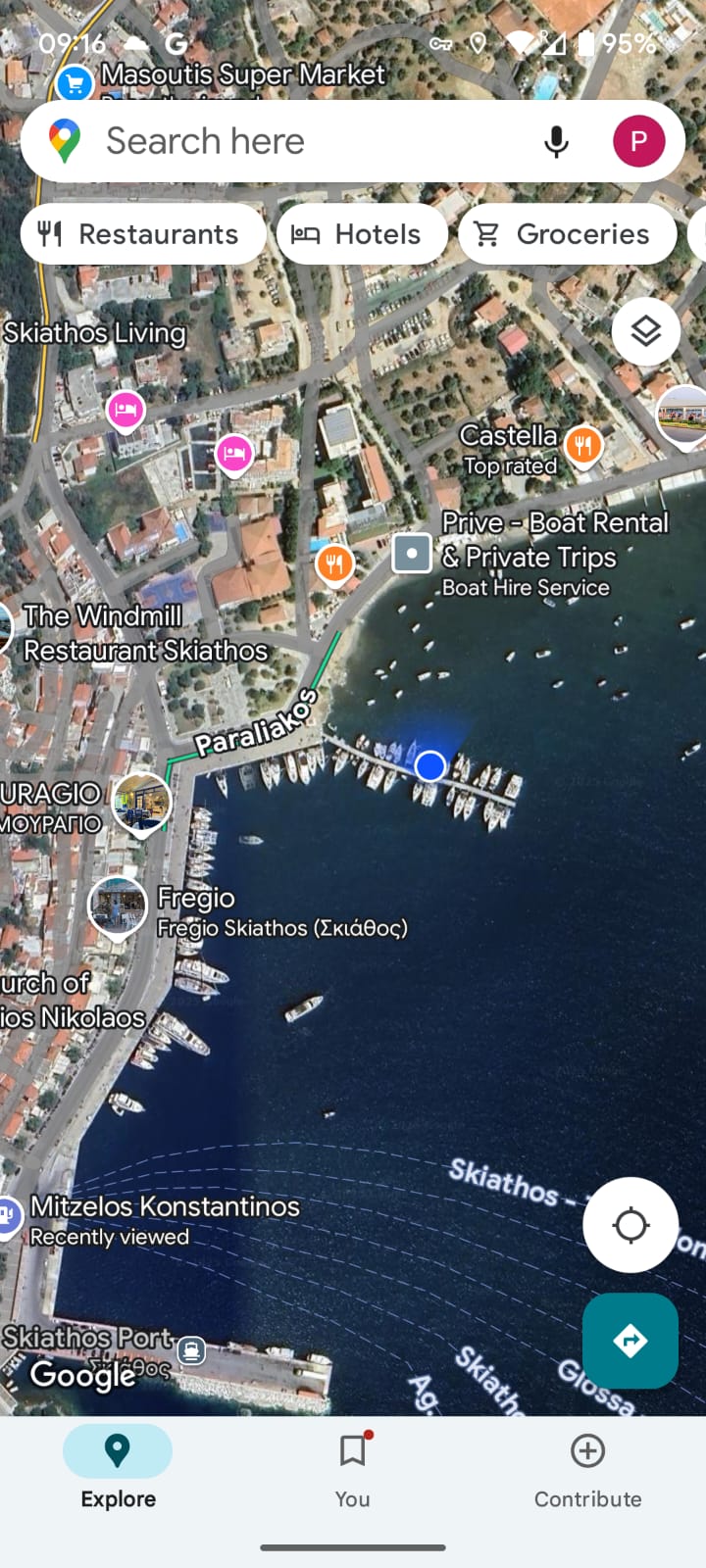Open The Windmill Restaurant Skiathos label
The width and height of the screenshot is (706, 1568).
pos(145,633)
